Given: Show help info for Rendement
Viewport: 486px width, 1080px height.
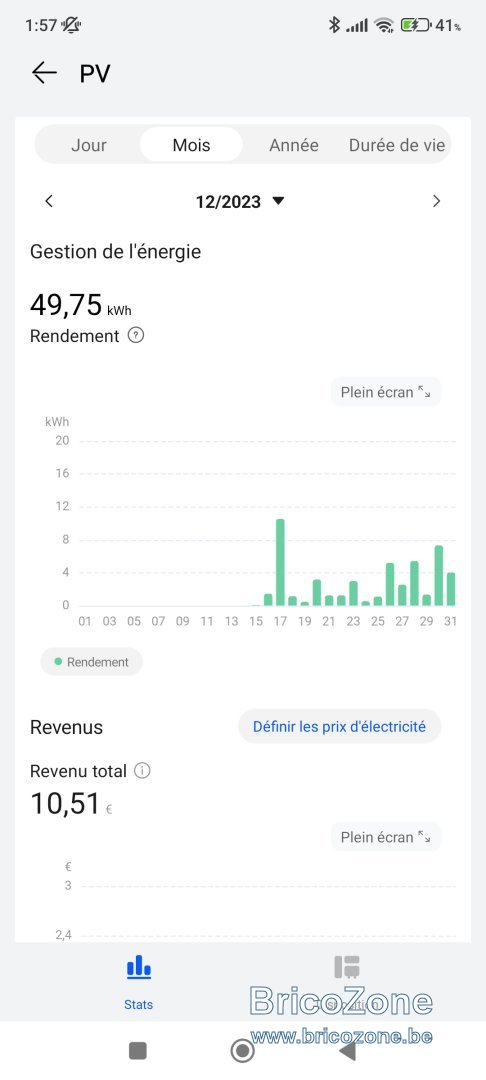Looking at the screenshot, I should tap(136, 336).
